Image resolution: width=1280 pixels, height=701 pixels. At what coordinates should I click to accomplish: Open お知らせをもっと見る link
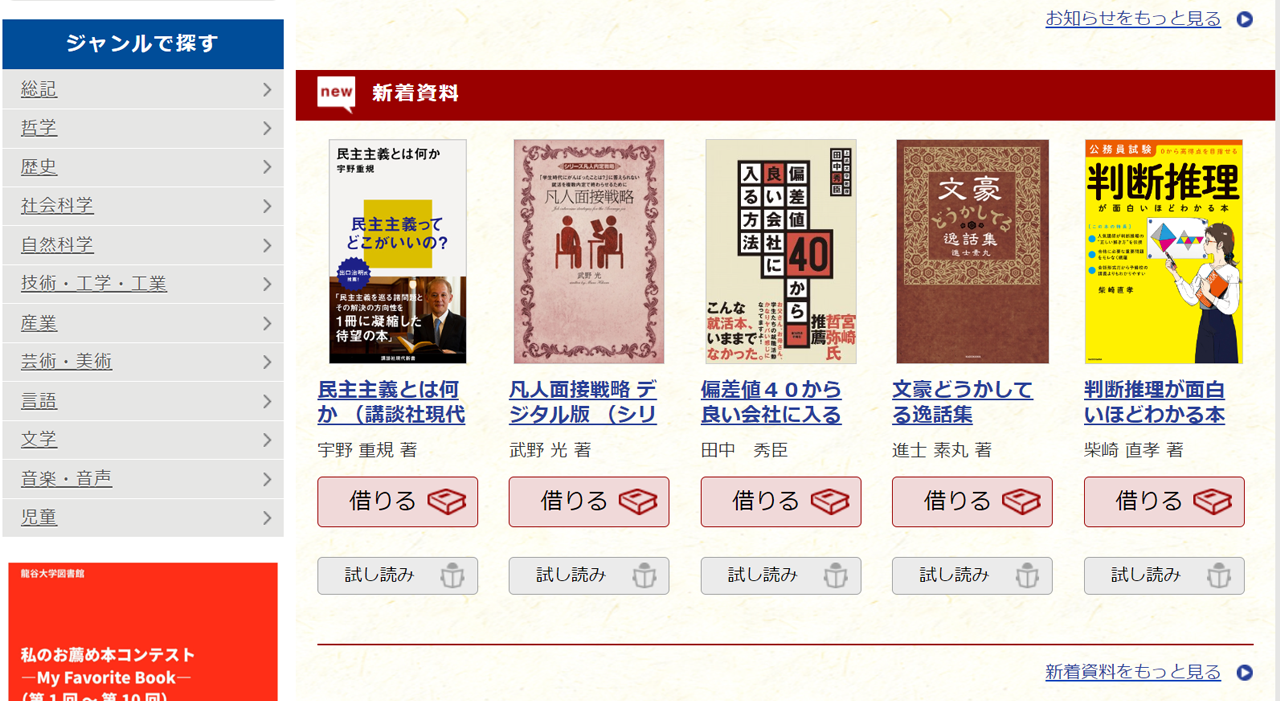pyautogui.click(x=1133, y=19)
